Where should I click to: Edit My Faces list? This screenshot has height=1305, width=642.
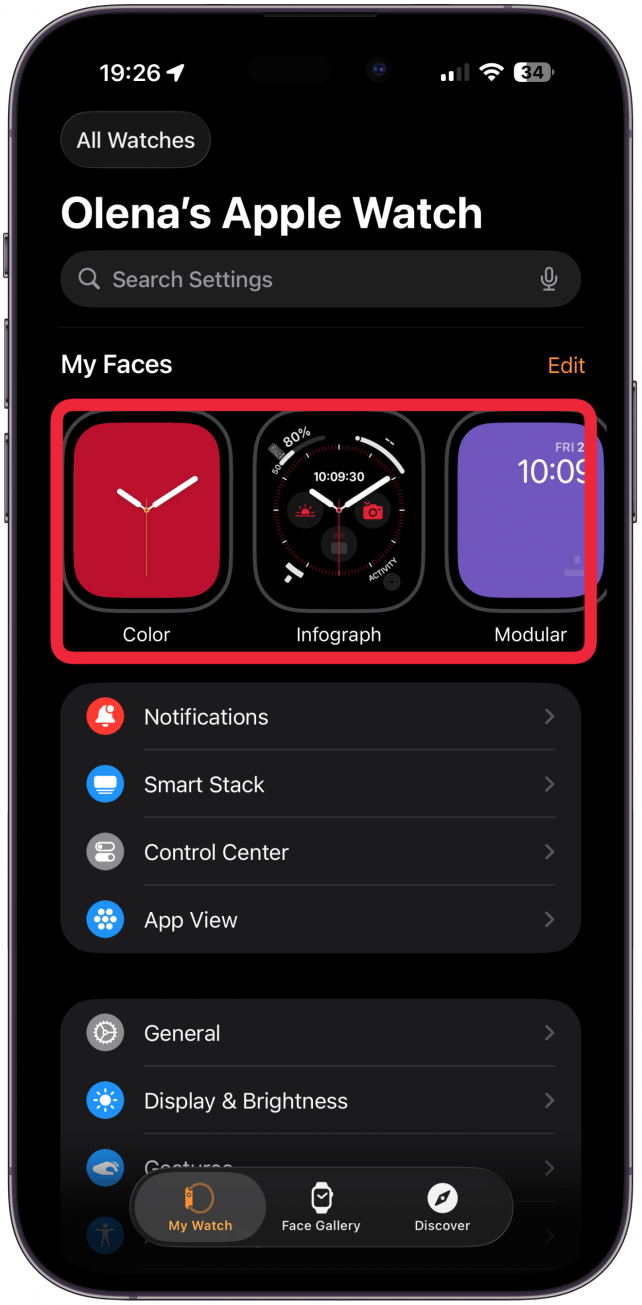566,365
